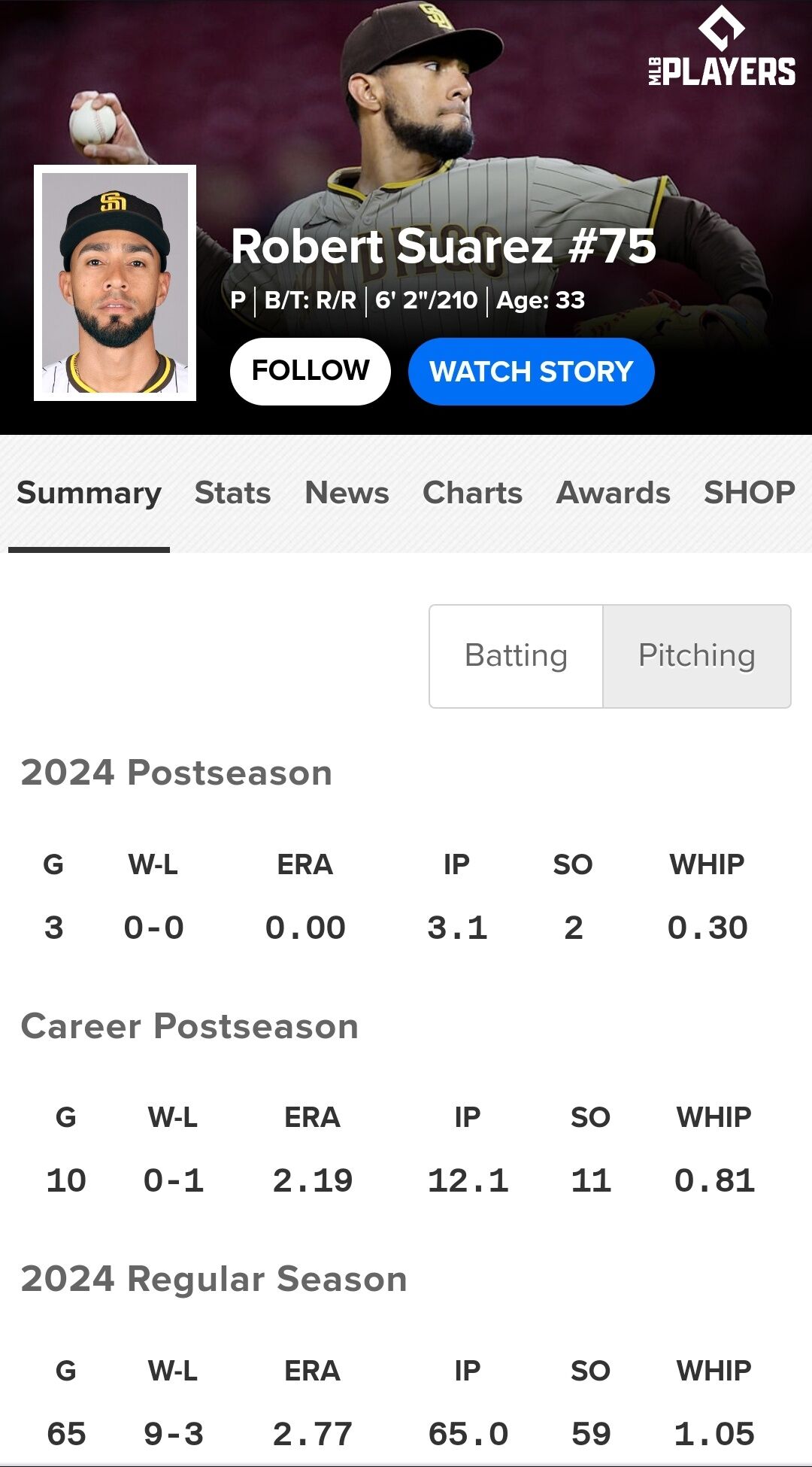
Task: View the Charts tab
Action: (472, 493)
